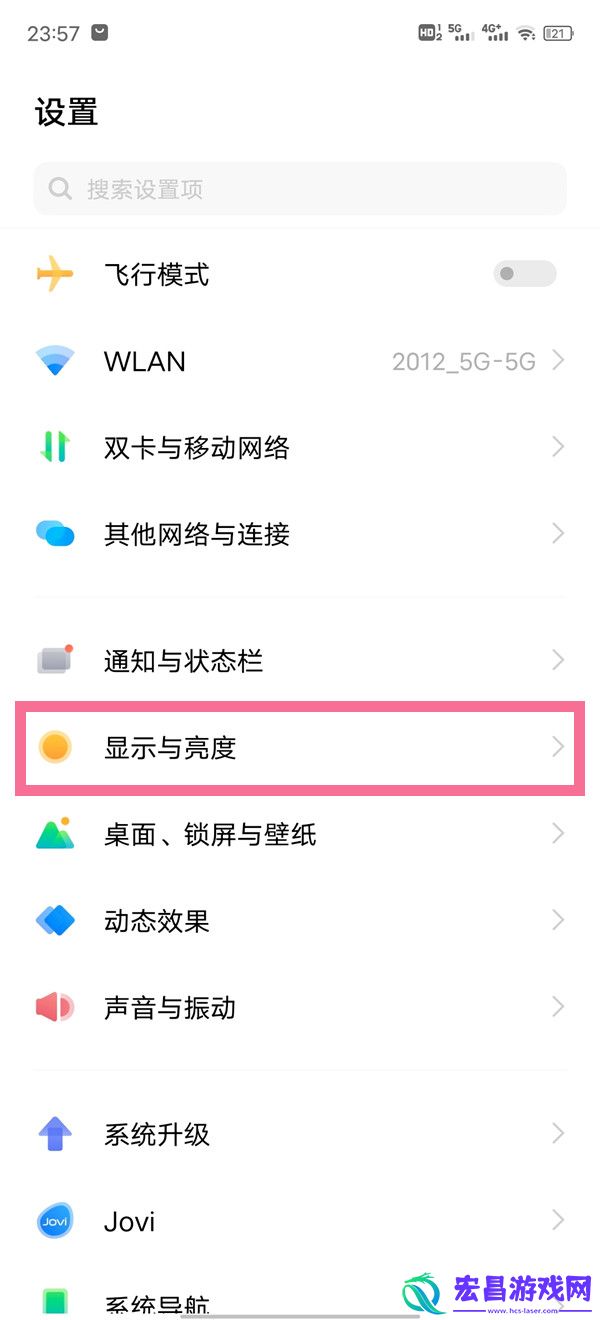Image resolution: width=600 pixels, height=1320 pixels.
Task: Open Jovi settings
Action: [300, 1221]
